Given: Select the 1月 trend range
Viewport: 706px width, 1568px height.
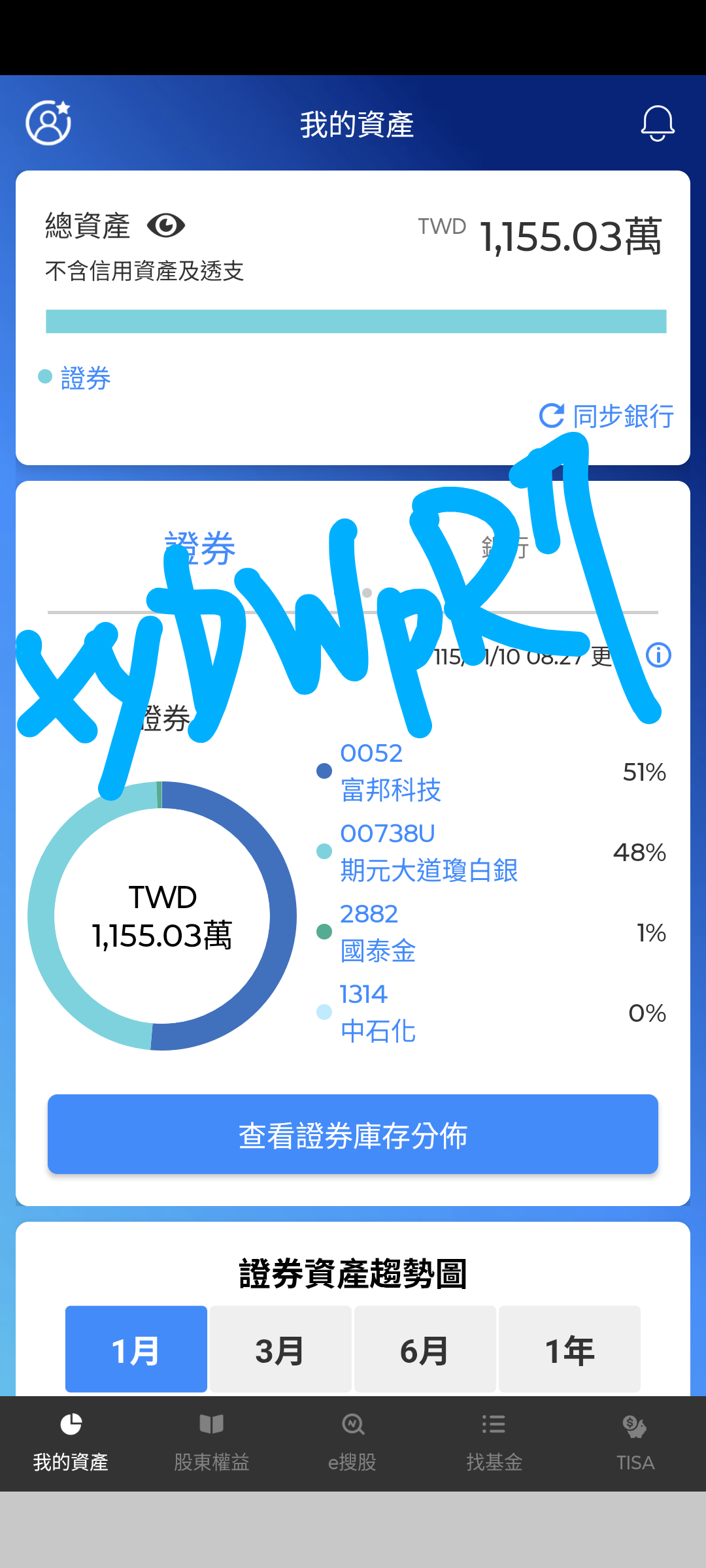Looking at the screenshot, I should pos(136,1350).
